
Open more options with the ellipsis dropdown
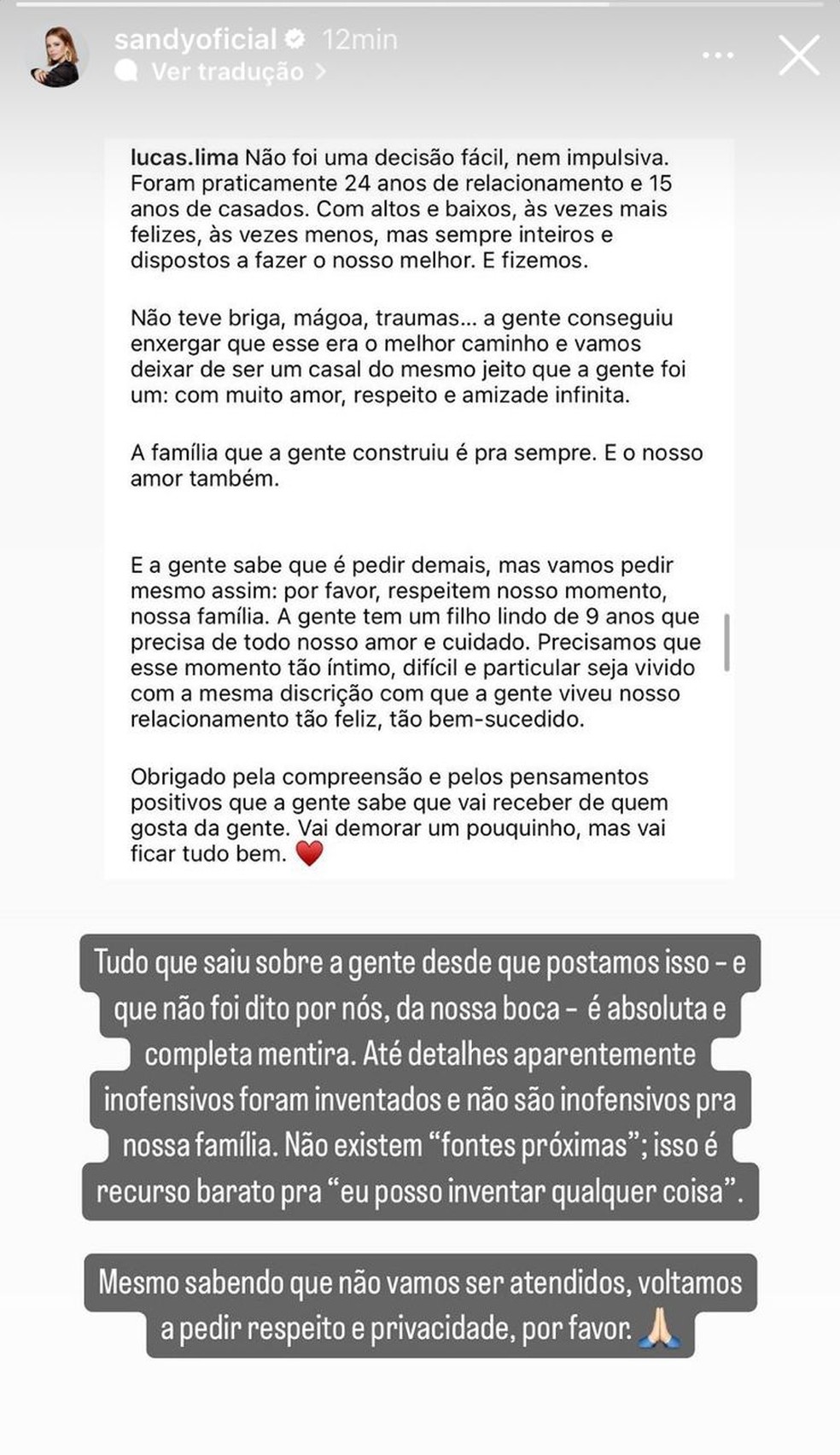718,53
